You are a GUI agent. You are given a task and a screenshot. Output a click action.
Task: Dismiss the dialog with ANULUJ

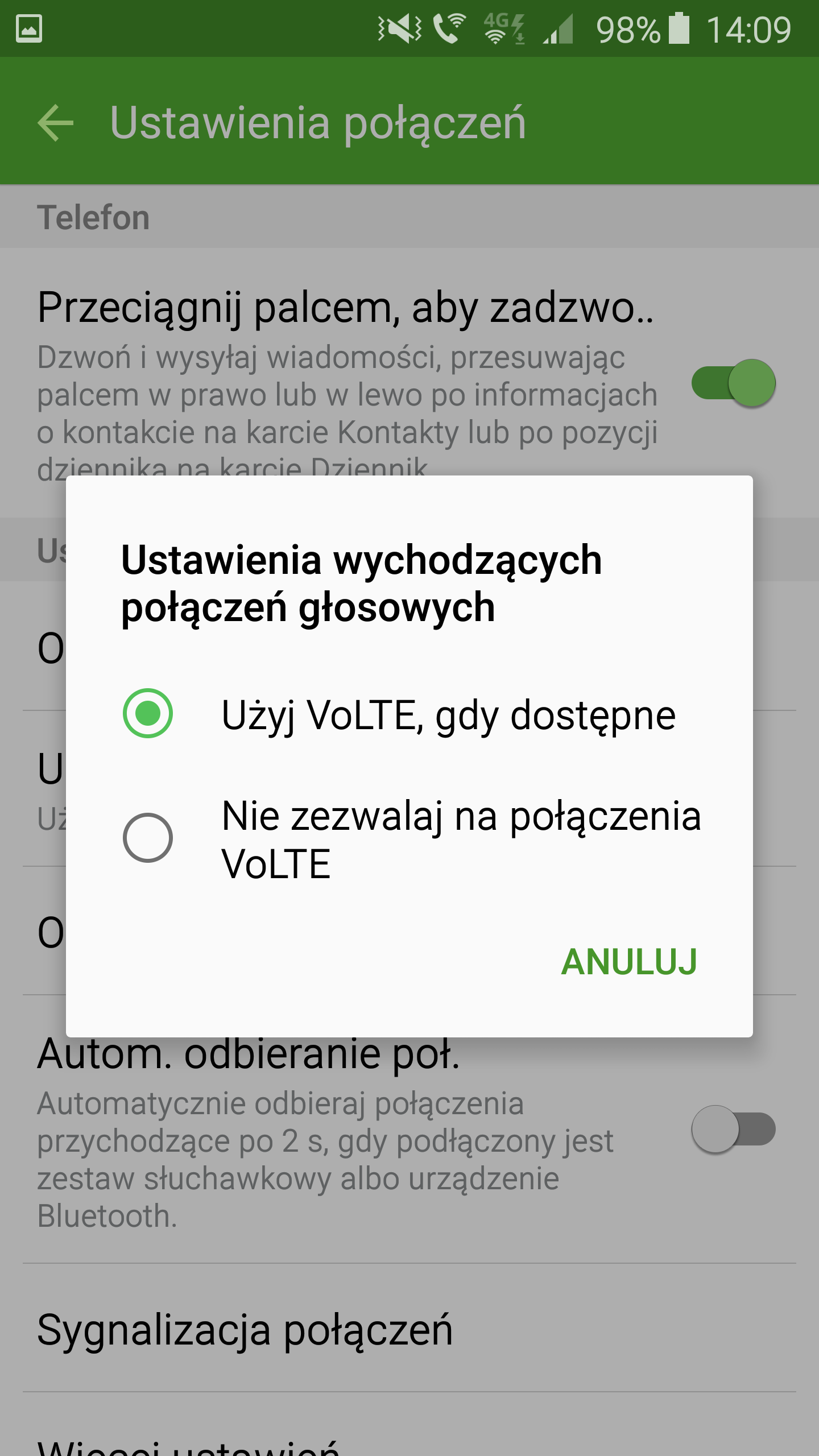pos(628,962)
